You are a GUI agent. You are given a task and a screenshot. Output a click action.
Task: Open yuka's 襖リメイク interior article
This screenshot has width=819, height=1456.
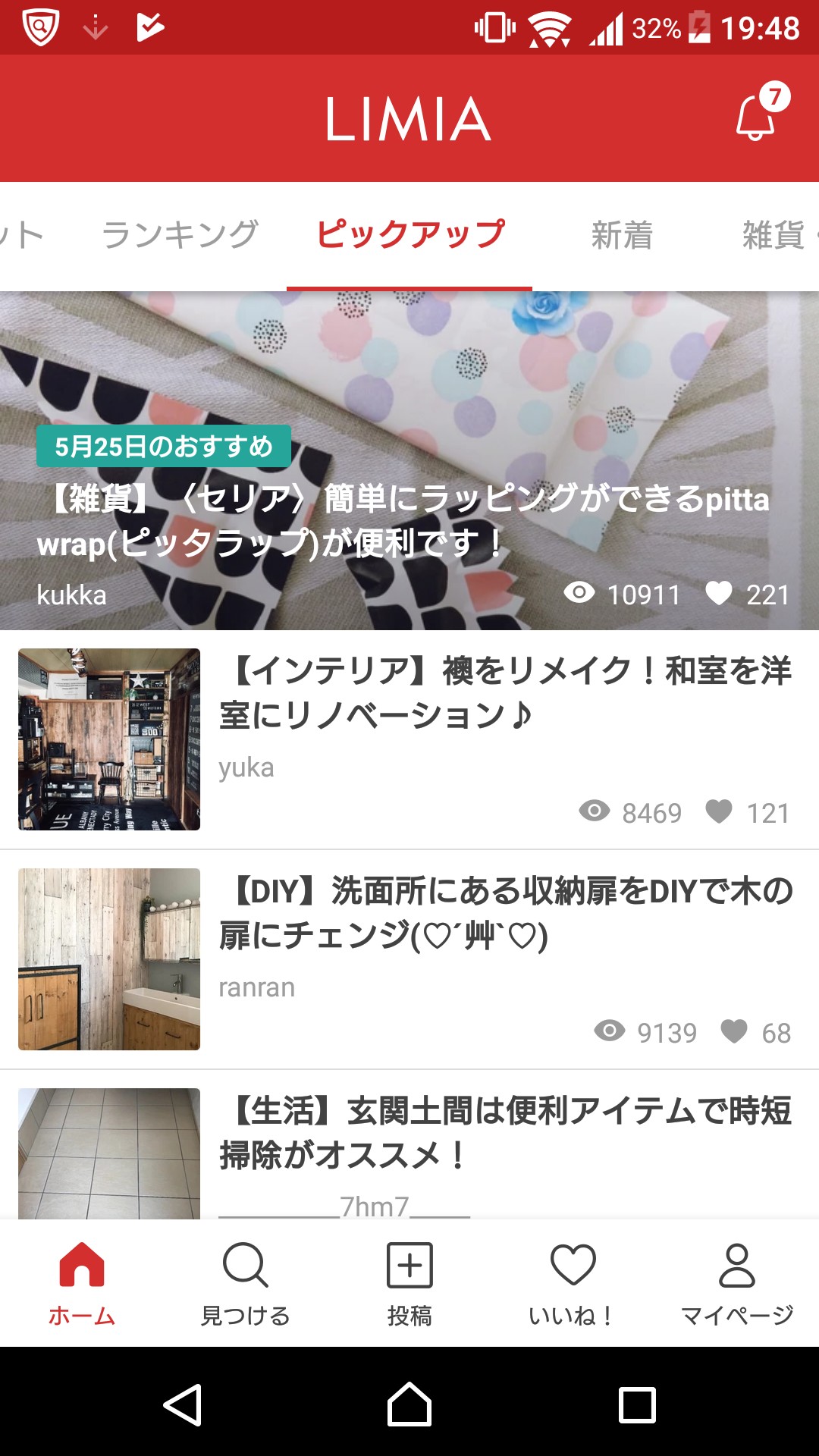pyautogui.click(x=504, y=693)
